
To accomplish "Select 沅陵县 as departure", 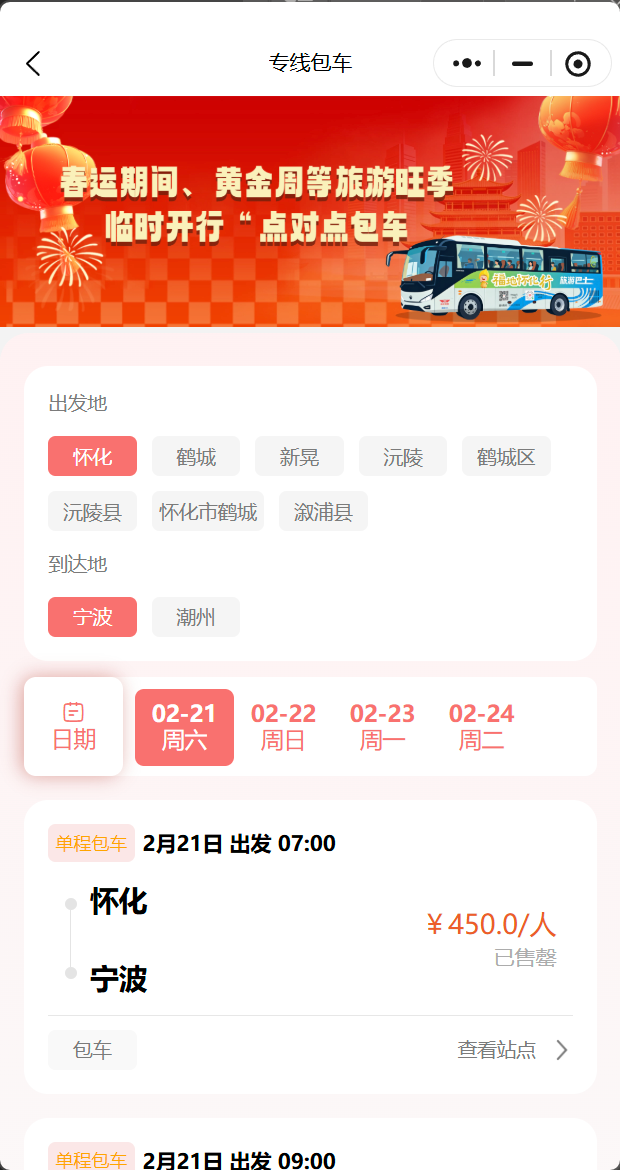I will click(92, 512).
